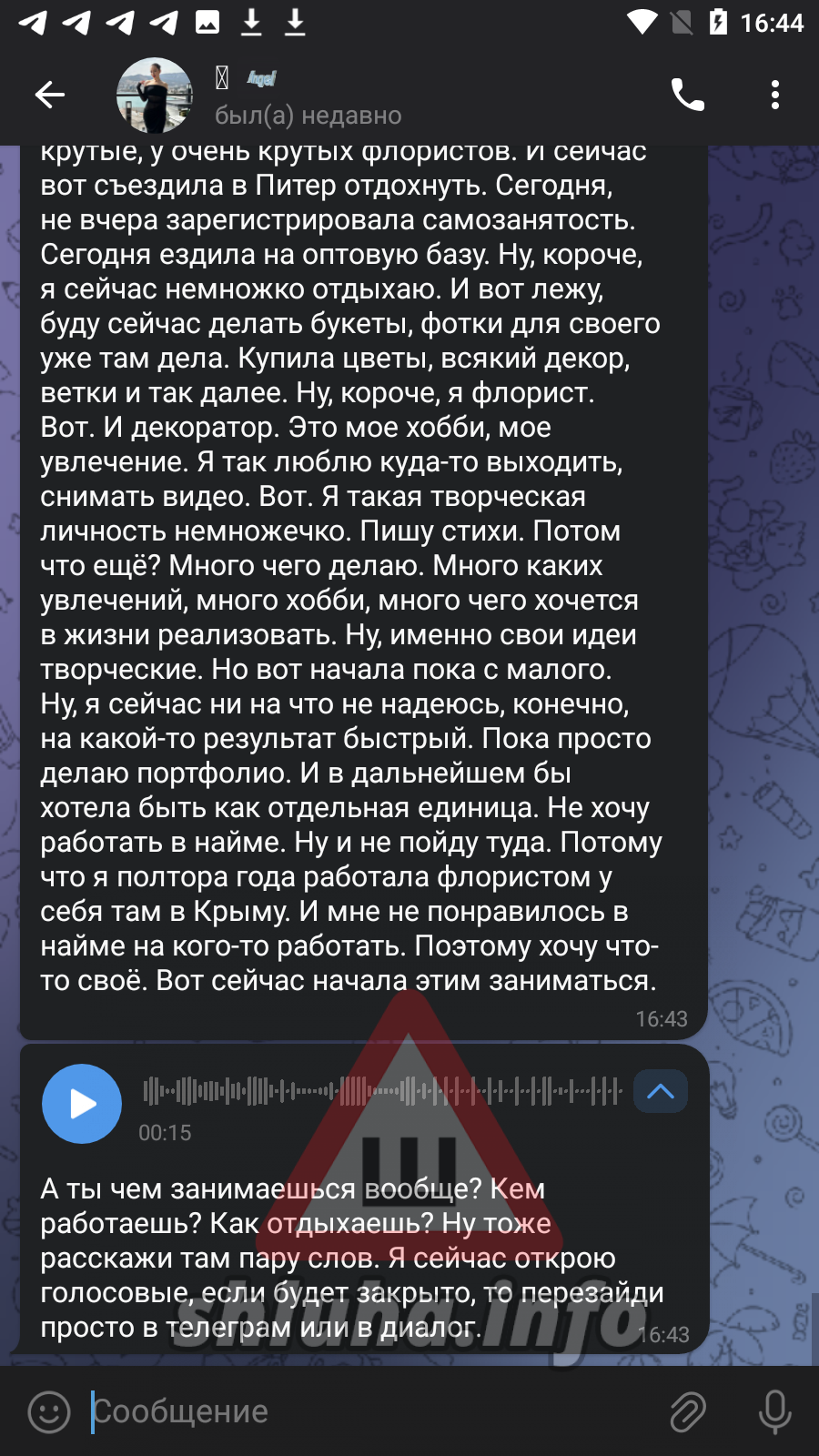Go back to the chat list
Image resolution: width=819 pixels, height=1456 pixels.
click(x=50, y=95)
